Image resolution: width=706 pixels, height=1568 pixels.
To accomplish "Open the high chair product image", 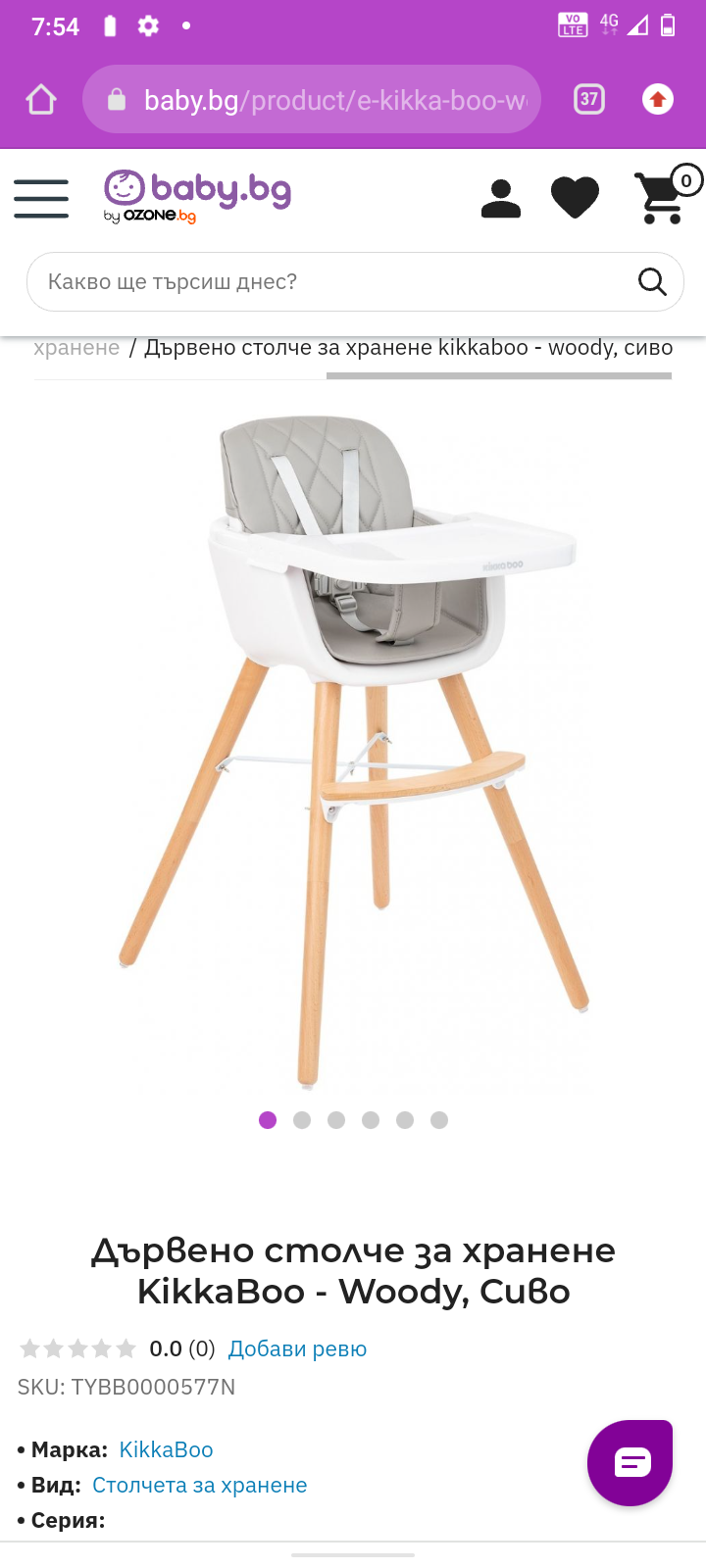I will point(353,745).
